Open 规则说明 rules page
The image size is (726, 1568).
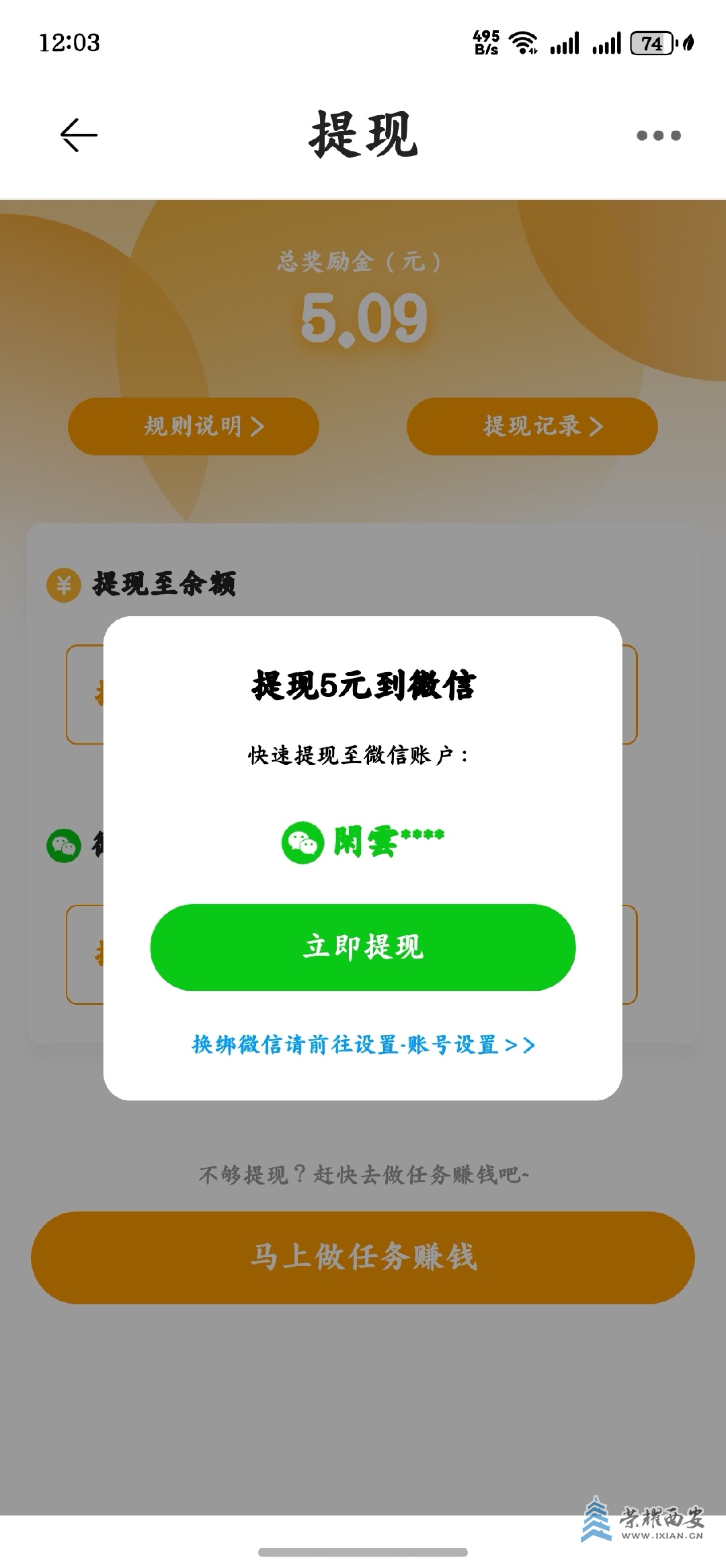[194, 426]
